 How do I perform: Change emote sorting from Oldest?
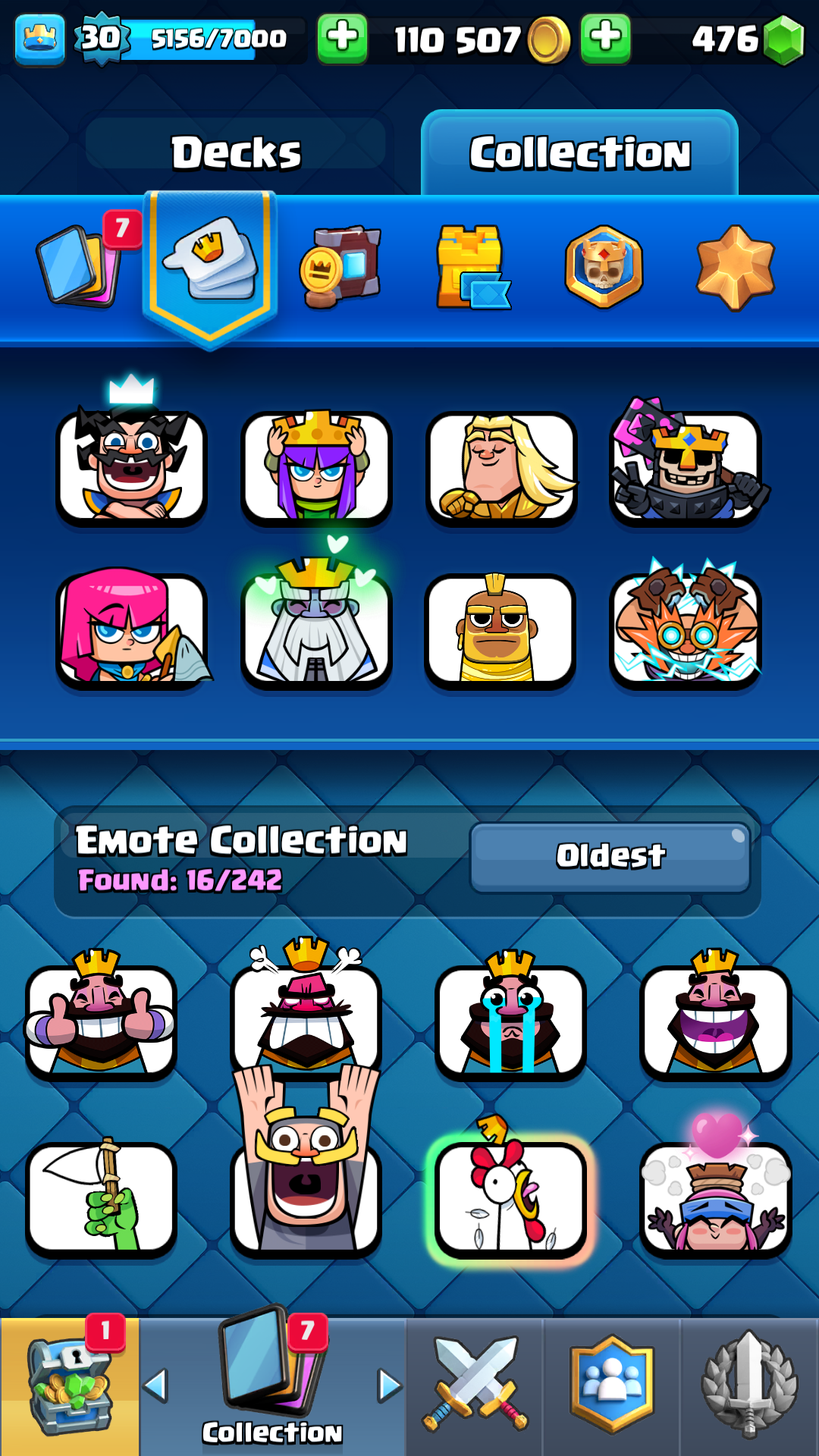tap(610, 857)
